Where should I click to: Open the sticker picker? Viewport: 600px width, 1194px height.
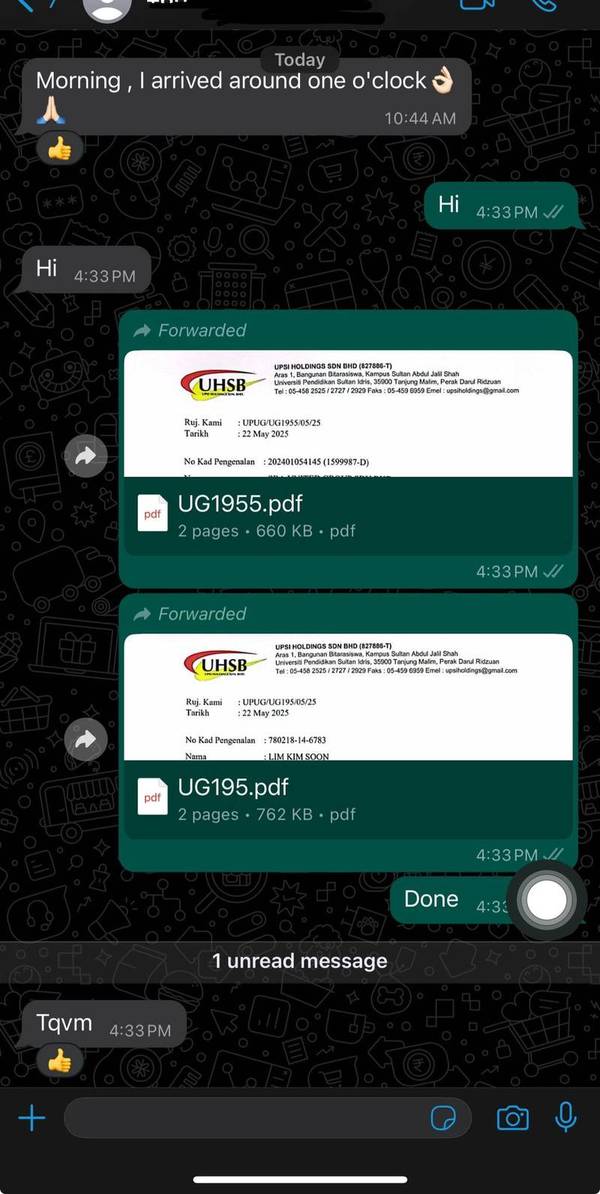(x=444, y=1117)
